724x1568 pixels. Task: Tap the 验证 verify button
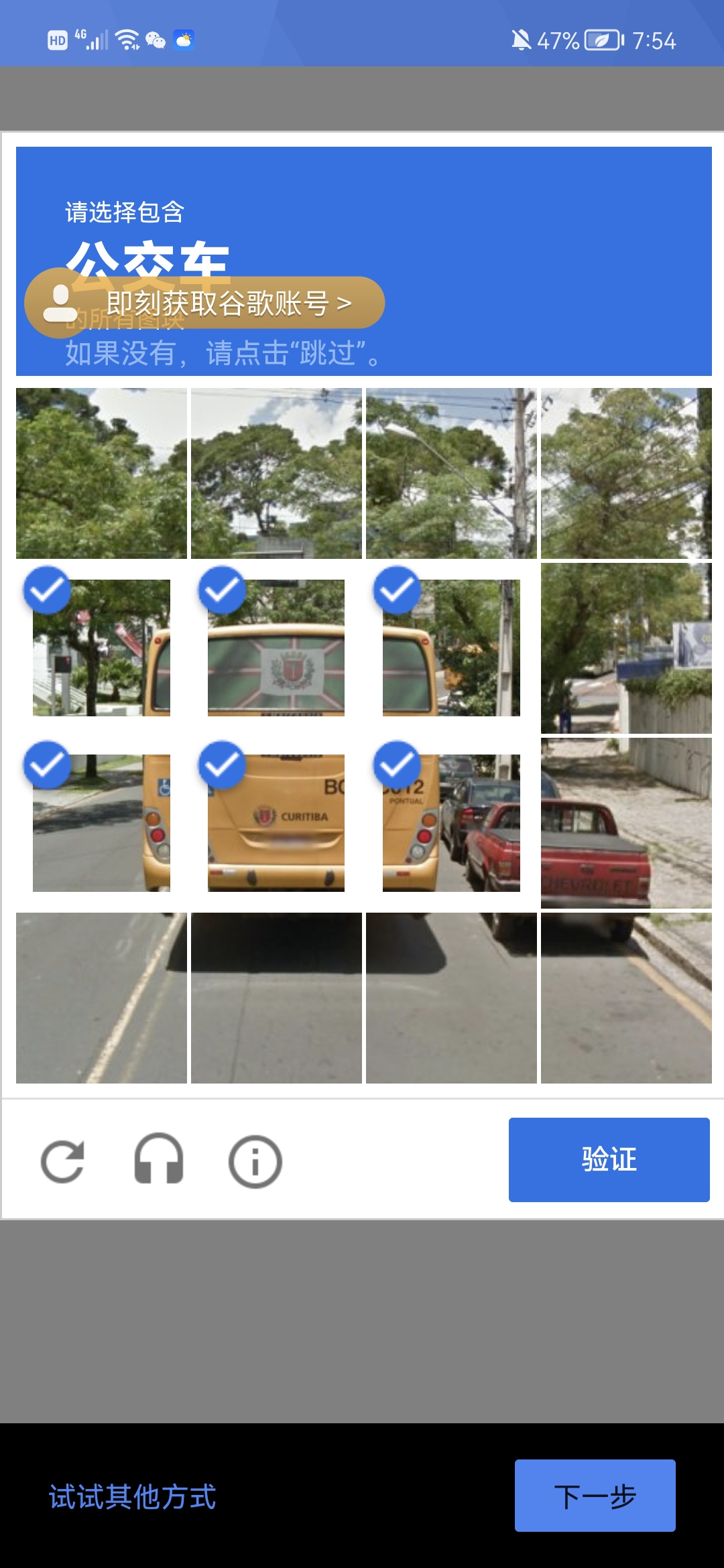tap(609, 1159)
